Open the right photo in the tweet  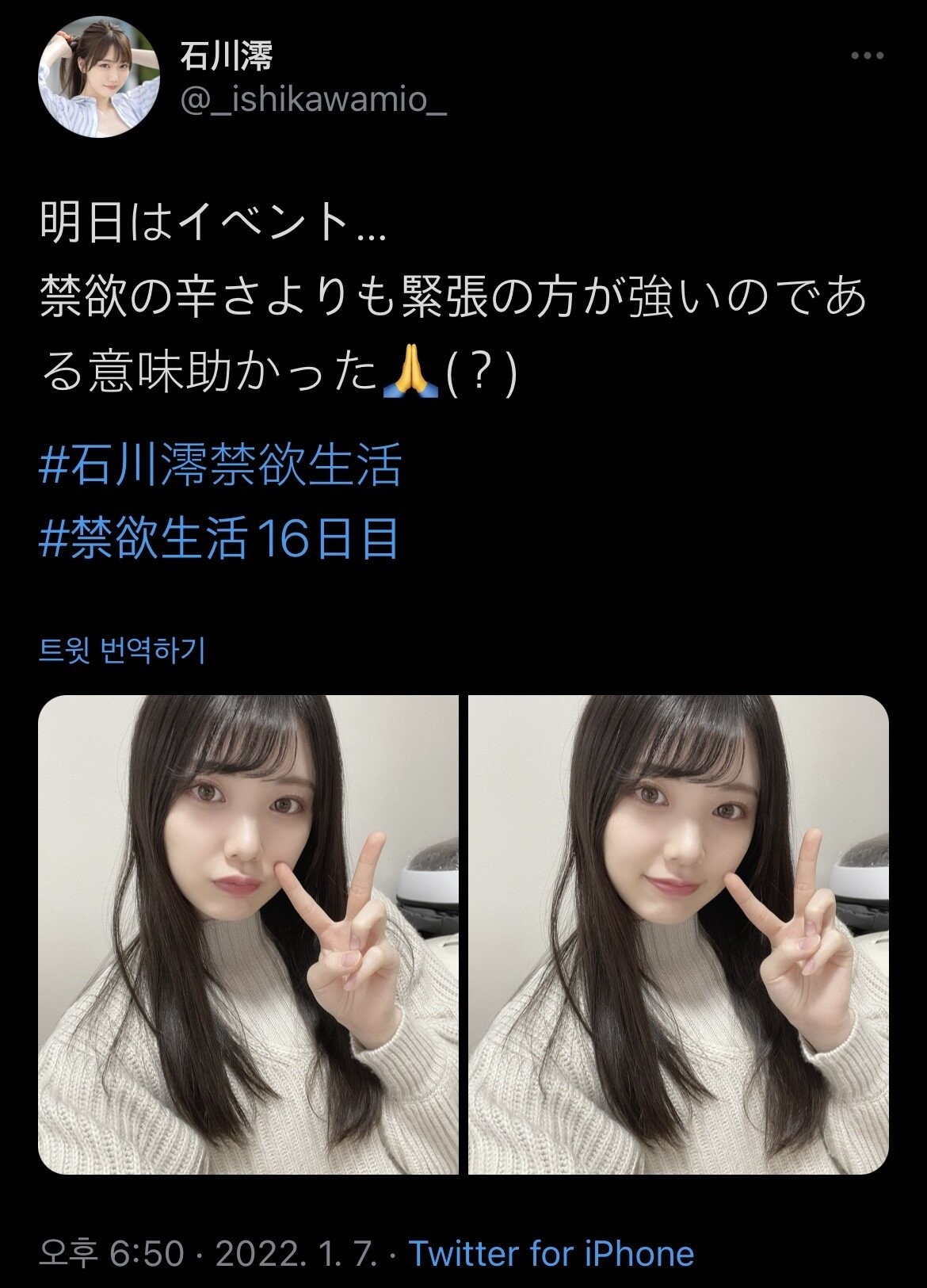pos(678,934)
